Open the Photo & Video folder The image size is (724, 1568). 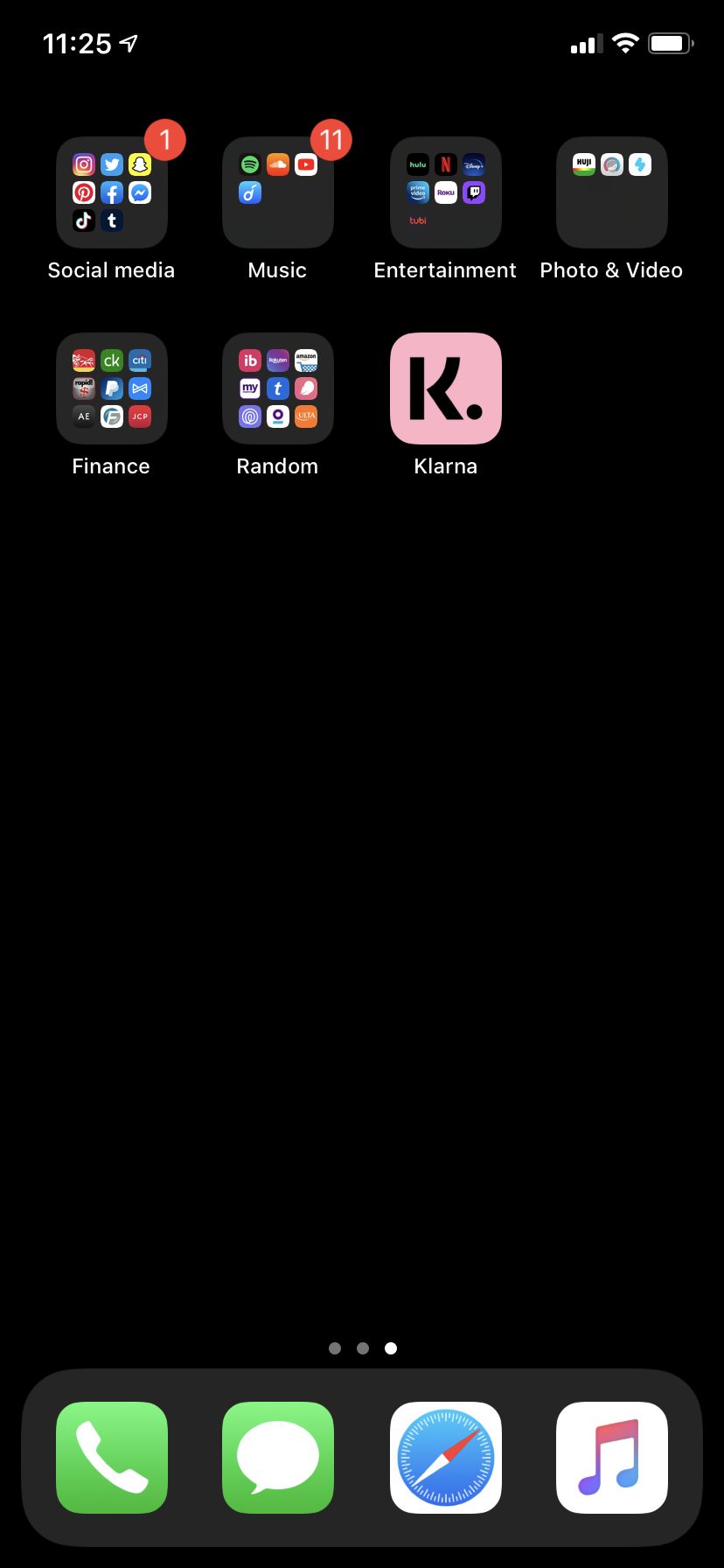[612, 192]
